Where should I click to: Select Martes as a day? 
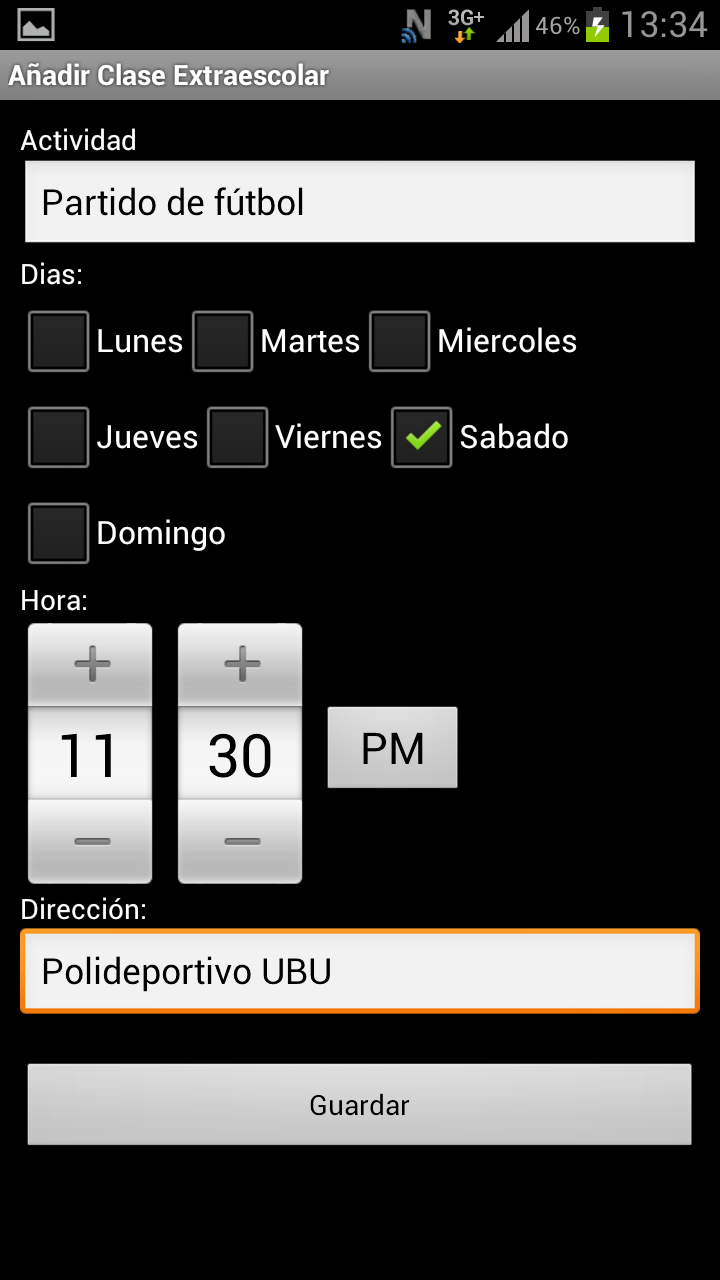(223, 342)
